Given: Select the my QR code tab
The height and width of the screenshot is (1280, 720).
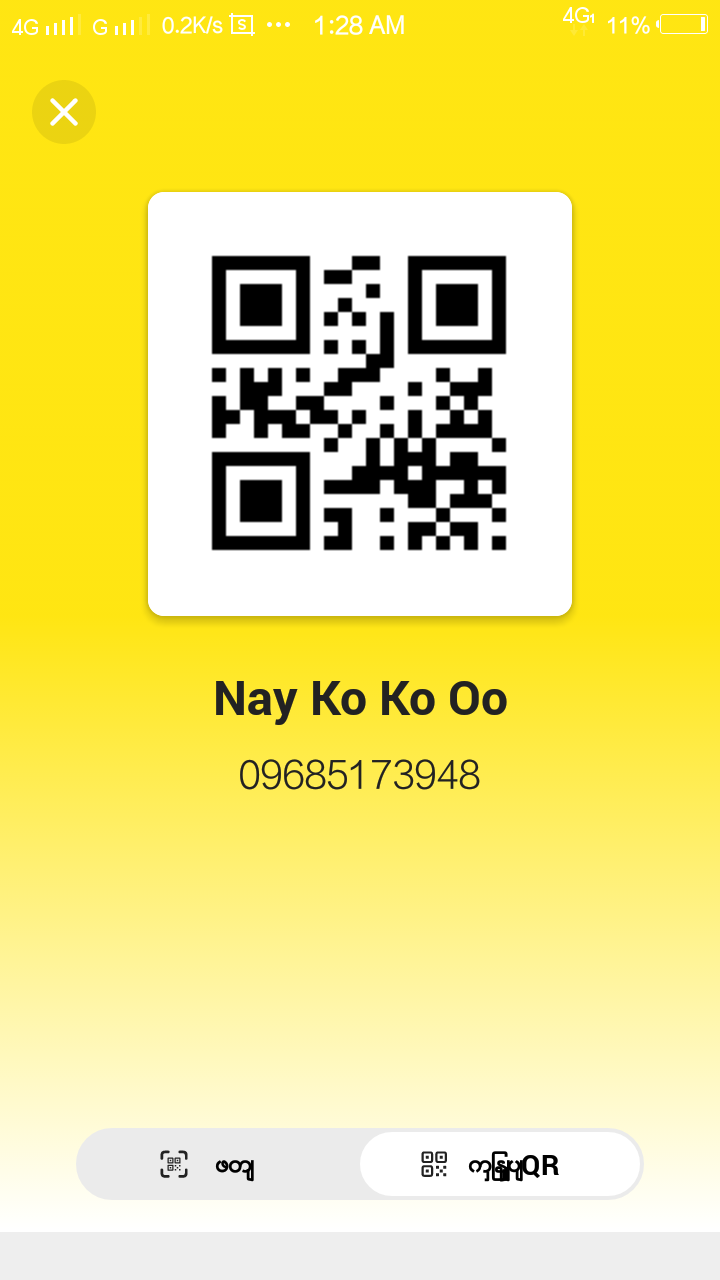Looking at the screenshot, I should coord(500,1165).
